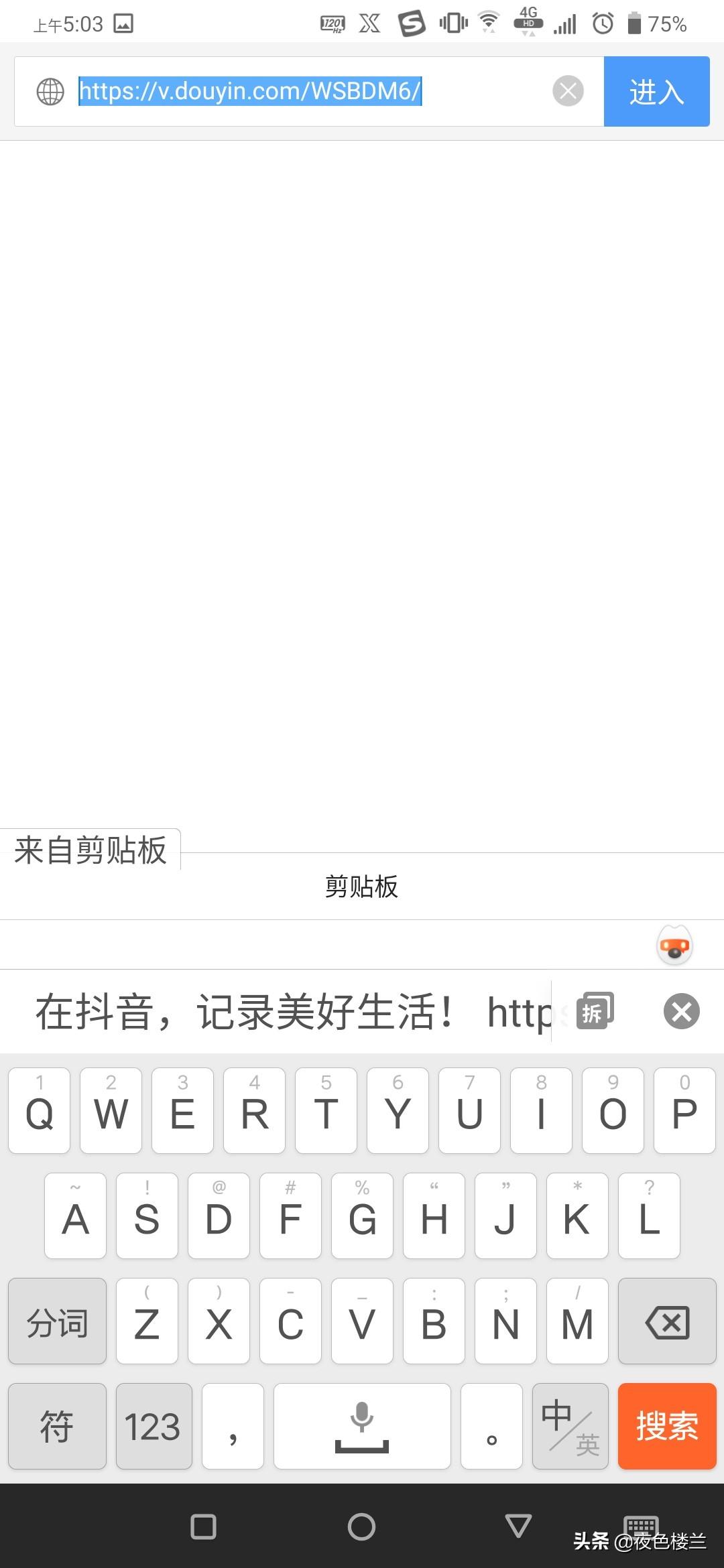Screen dimensions: 724x1568
Task: Hide the keyboard with the keyboard icon
Action: (x=641, y=1526)
